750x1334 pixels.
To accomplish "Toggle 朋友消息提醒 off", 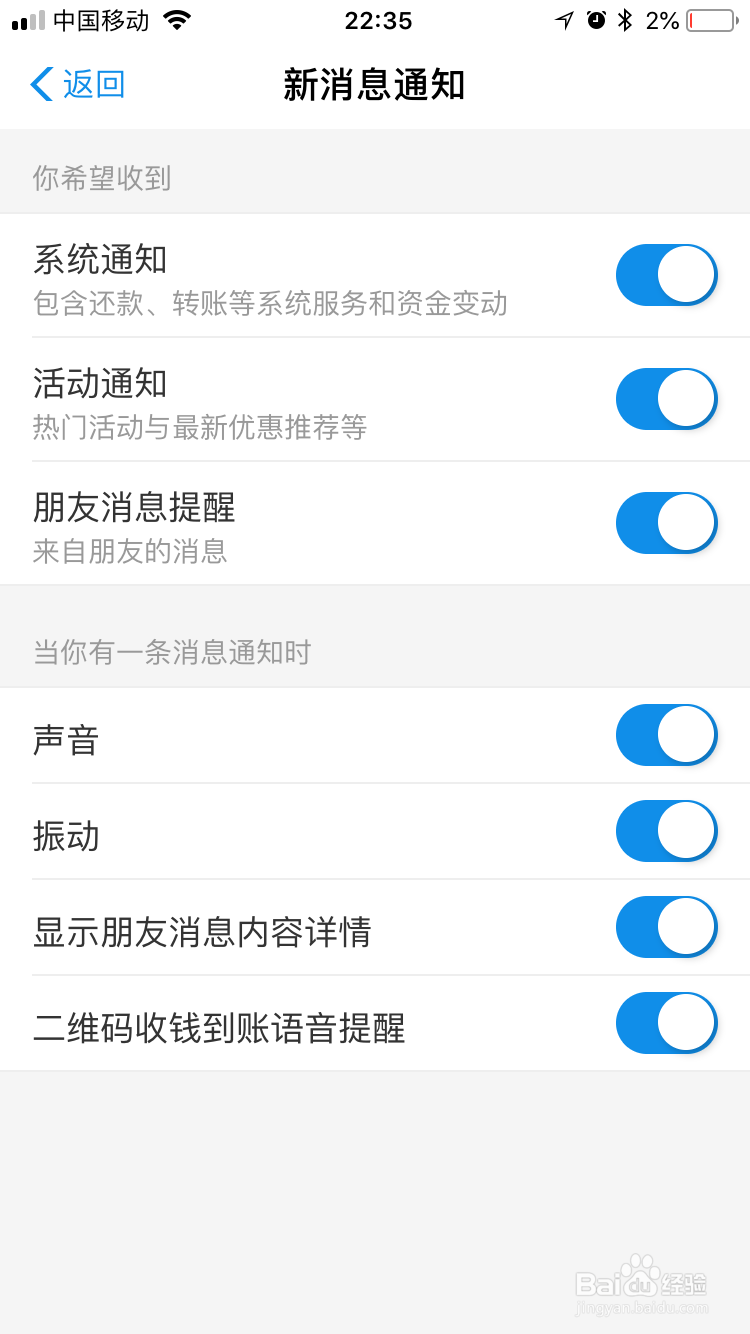I will (x=667, y=523).
